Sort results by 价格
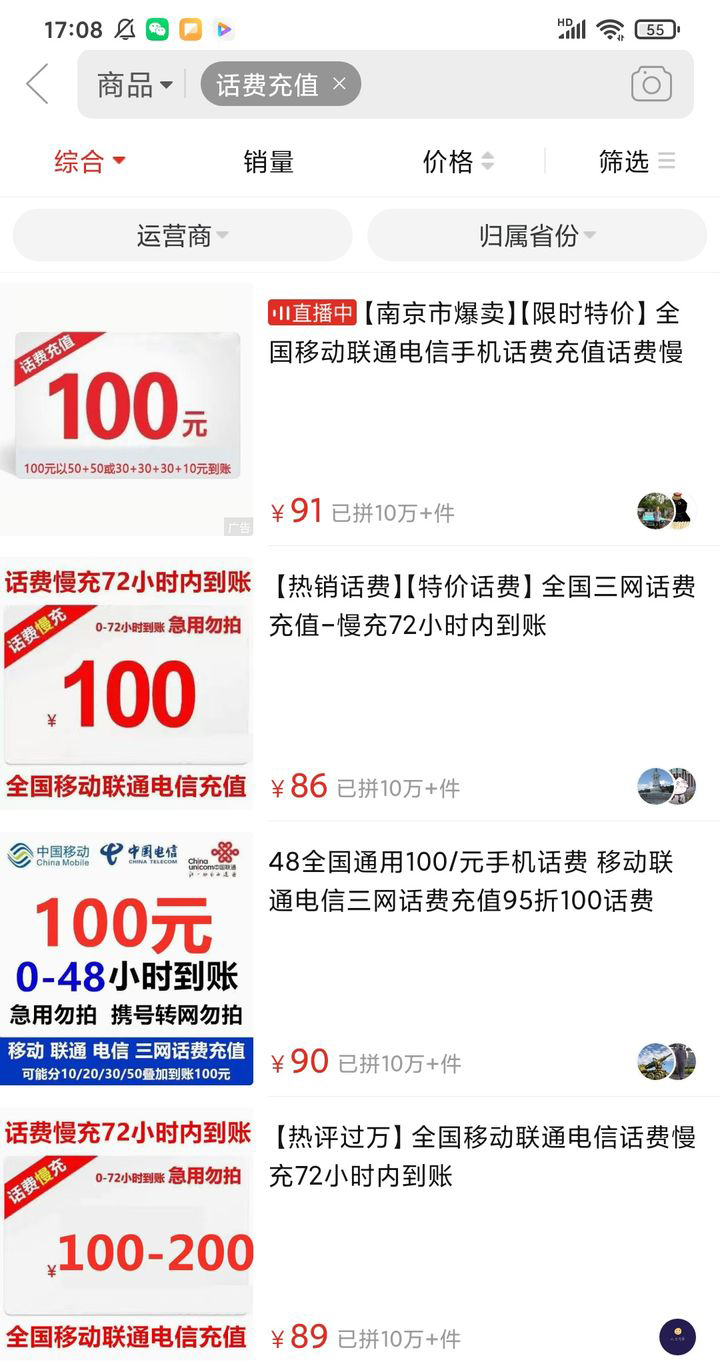The width and height of the screenshot is (720, 1368). [x=458, y=161]
